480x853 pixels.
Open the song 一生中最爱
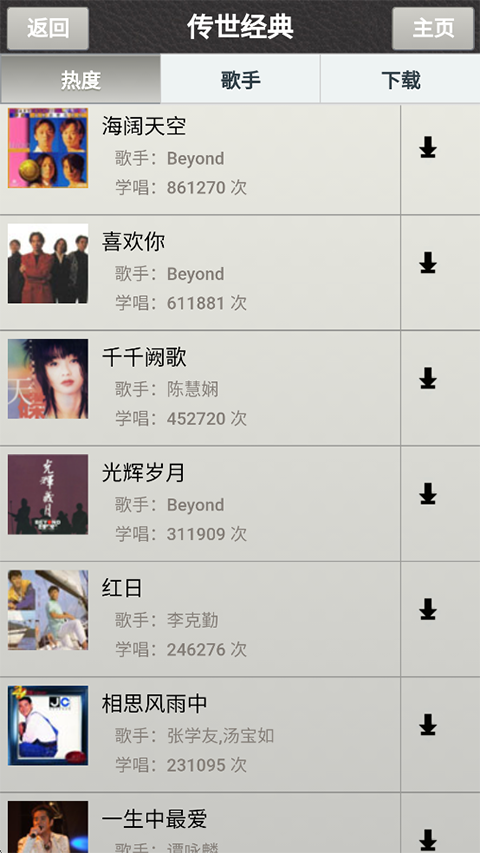pos(200,823)
